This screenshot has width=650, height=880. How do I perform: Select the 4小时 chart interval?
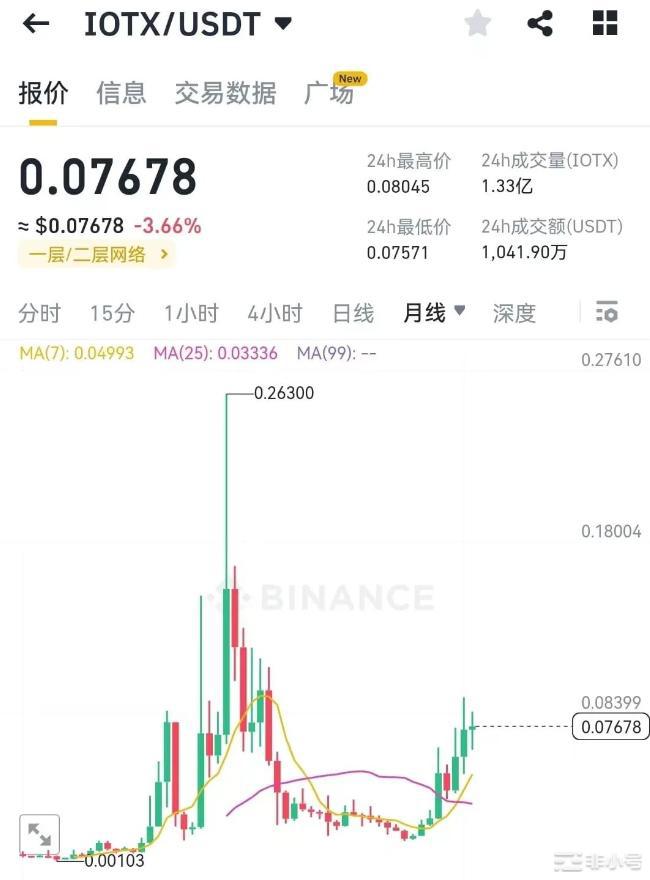click(275, 313)
